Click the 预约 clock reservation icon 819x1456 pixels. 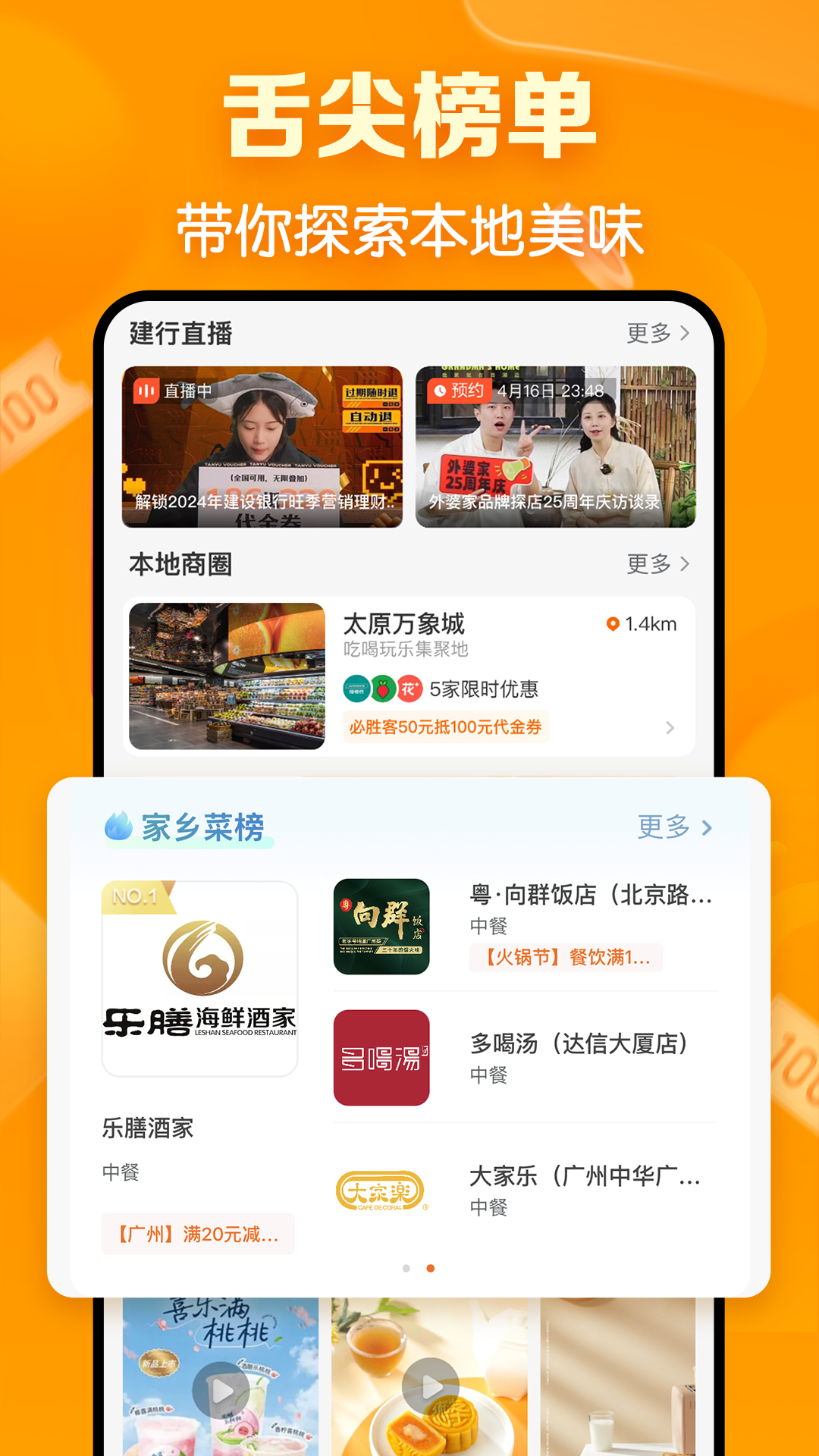(x=441, y=389)
